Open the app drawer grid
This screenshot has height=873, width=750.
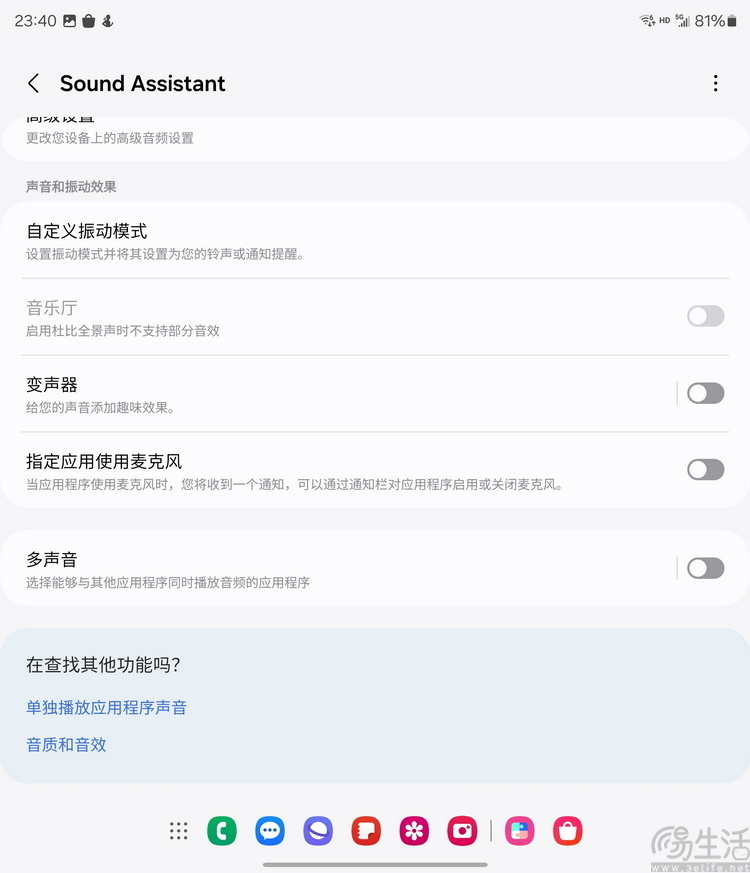click(178, 830)
